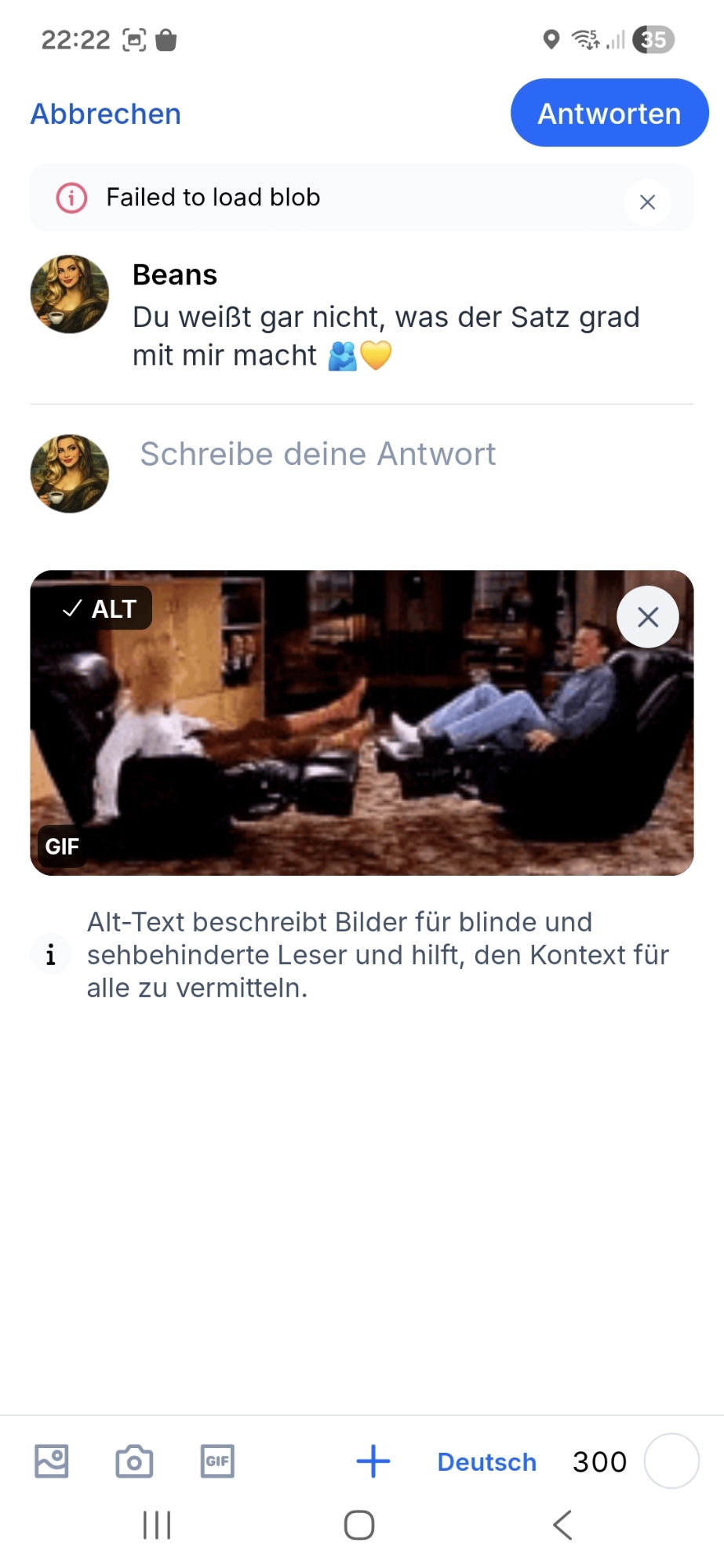The image size is (724, 1568).
Task: Dismiss the 'Failed to load blob' banner
Action: coord(647,202)
